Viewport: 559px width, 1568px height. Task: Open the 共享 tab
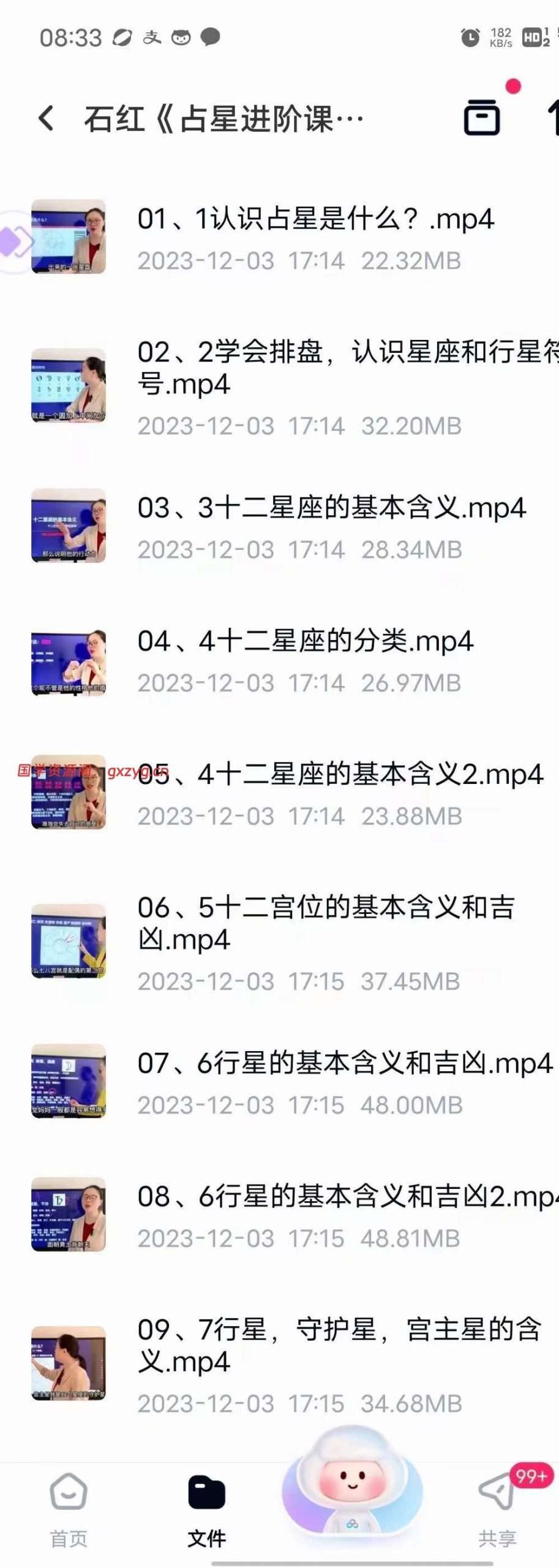click(x=497, y=1508)
